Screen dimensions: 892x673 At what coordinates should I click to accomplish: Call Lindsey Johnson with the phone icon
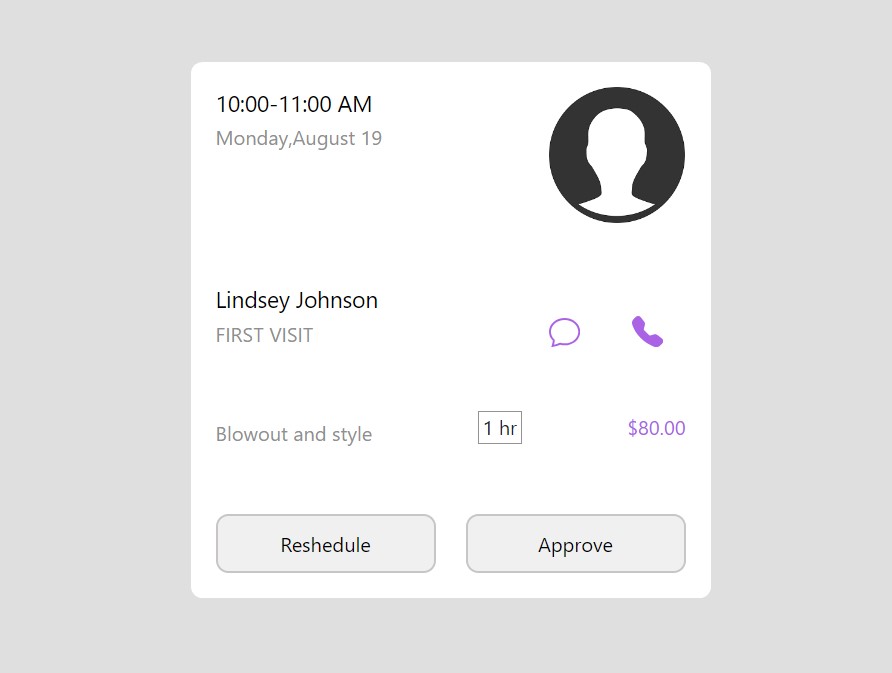pos(647,331)
